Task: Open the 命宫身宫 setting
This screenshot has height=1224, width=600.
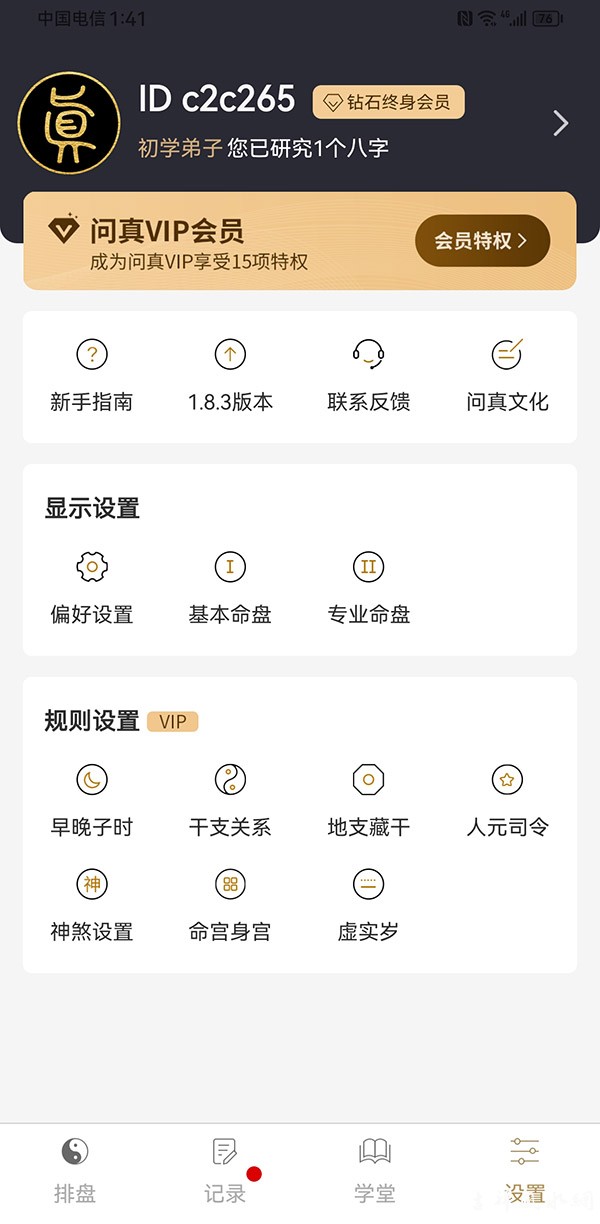Action: pyautogui.click(x=230, y=906)
